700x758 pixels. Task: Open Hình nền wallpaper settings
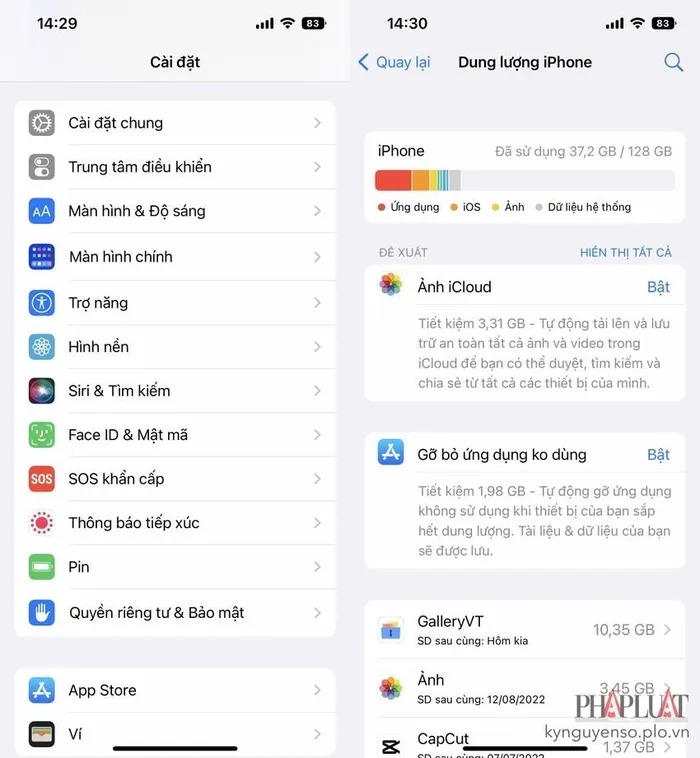[175, 347]
